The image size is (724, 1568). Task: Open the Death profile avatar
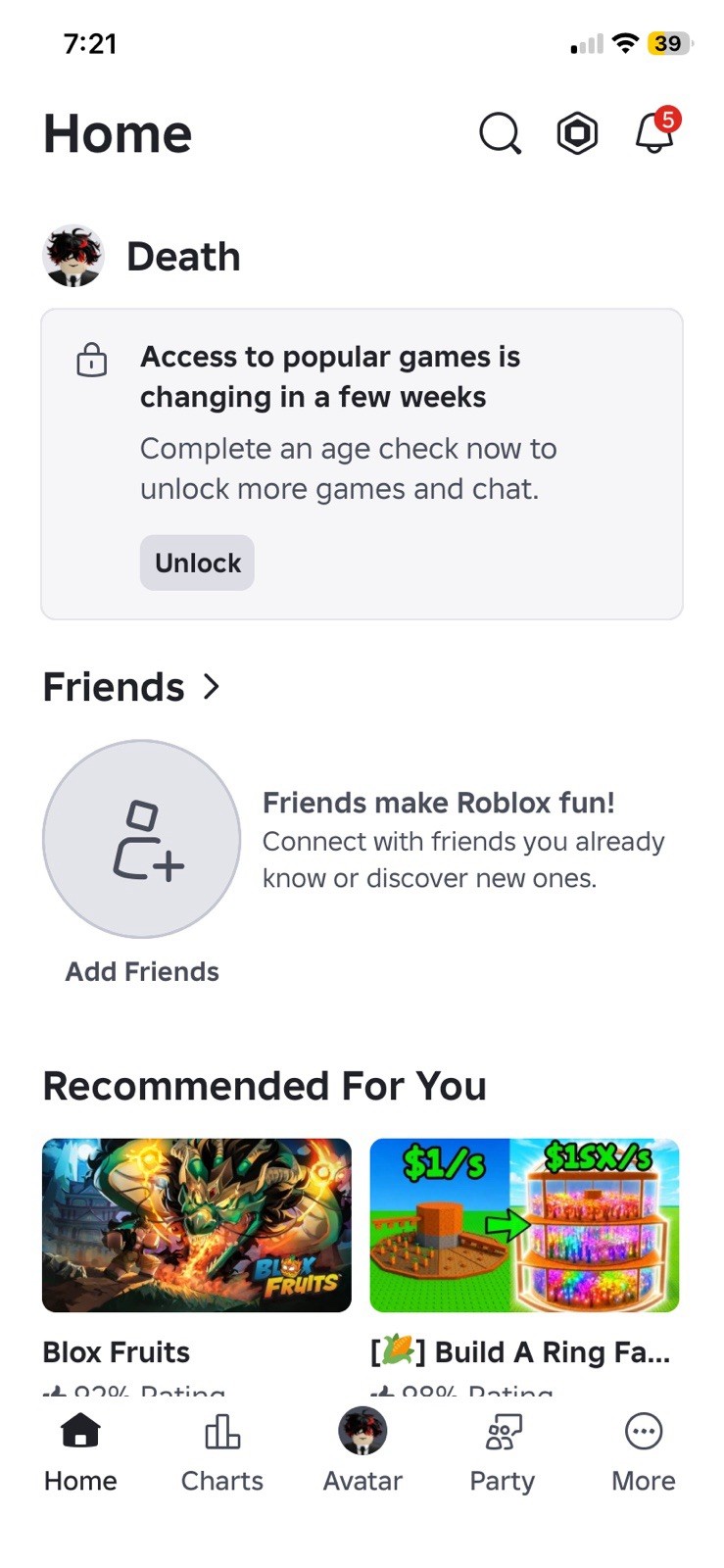coord(73,257)
